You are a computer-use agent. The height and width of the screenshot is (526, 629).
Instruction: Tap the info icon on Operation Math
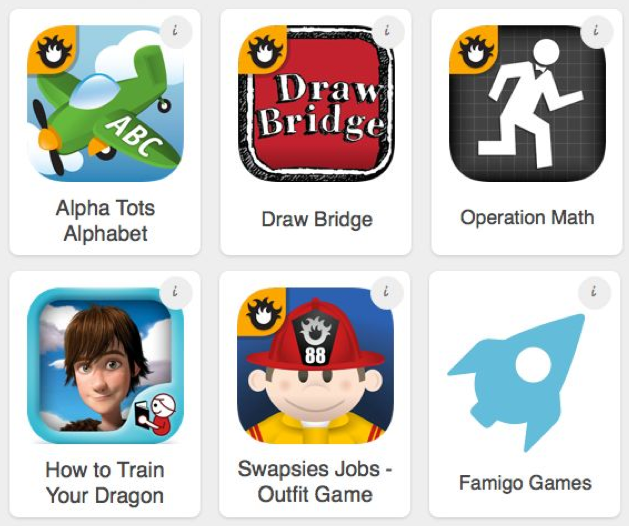tap(596, 30)
